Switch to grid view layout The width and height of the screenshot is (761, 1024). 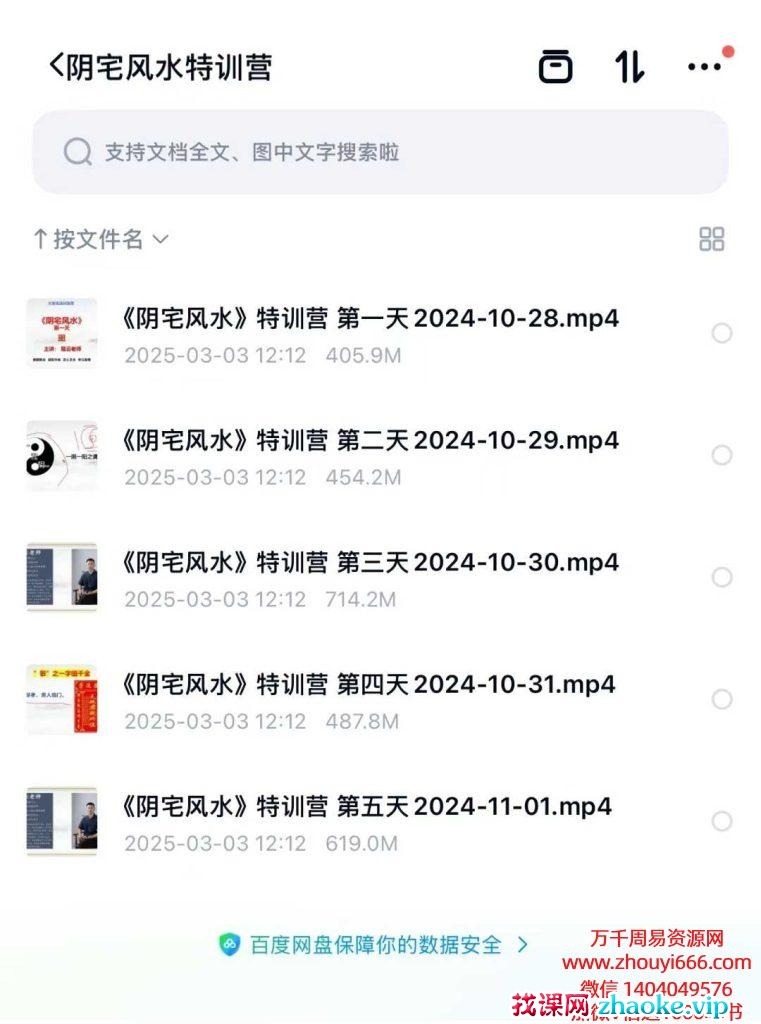coord(711,239)
